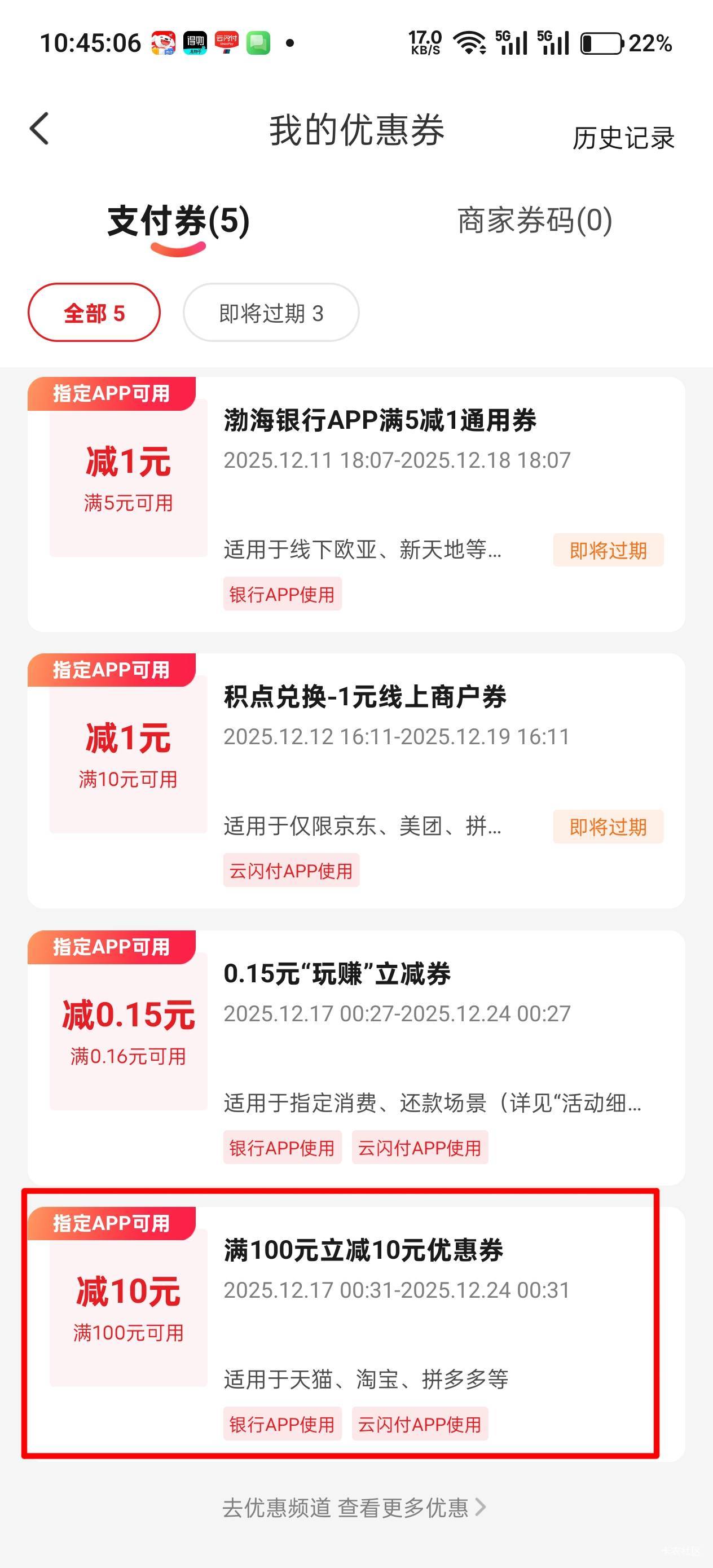Switch to the 支付券(5) tab
This screenshot has width=713, height=1568.
click(178, 221)
